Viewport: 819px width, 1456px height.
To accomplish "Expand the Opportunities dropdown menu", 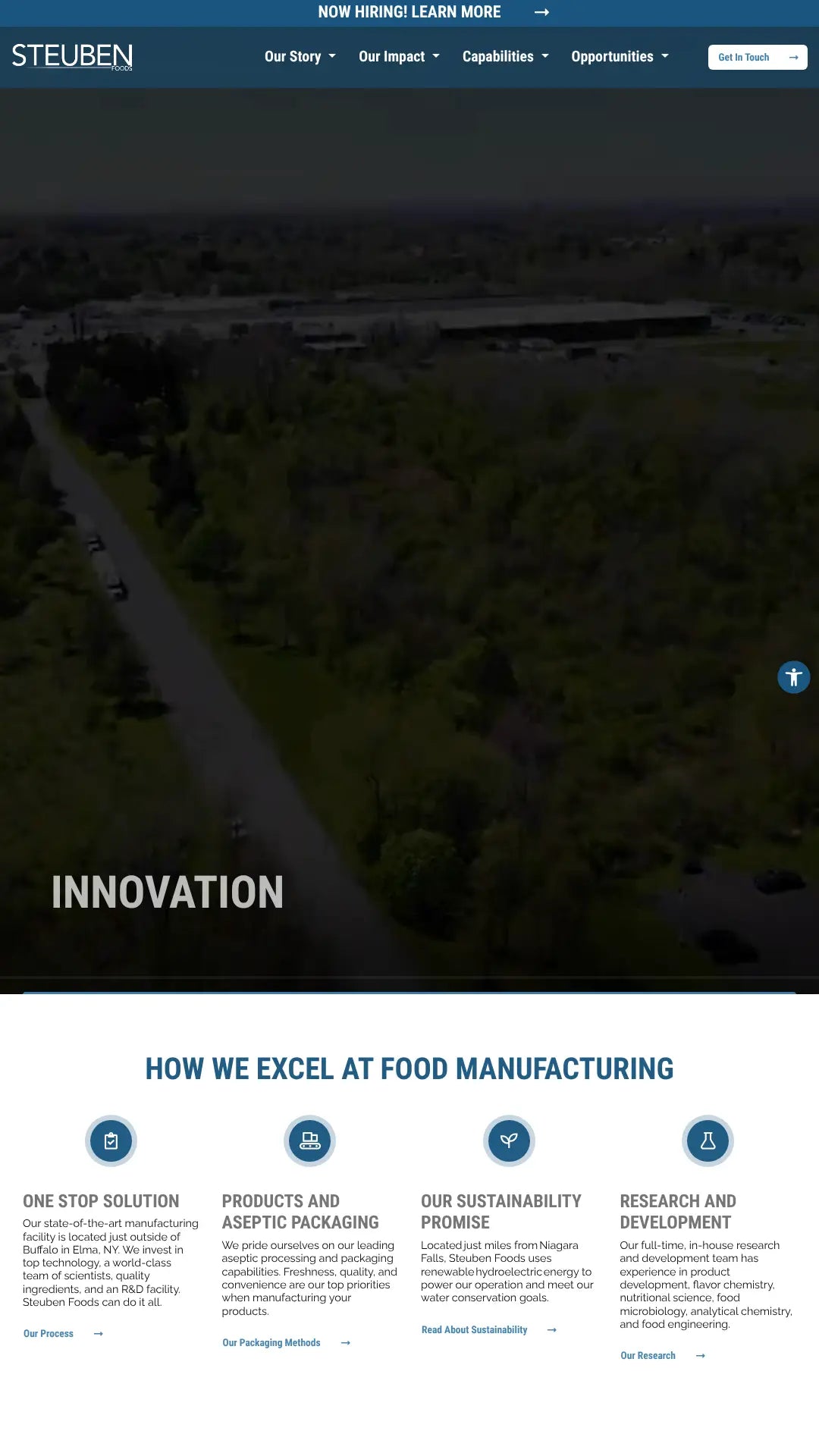I will [x=620, y=57].
